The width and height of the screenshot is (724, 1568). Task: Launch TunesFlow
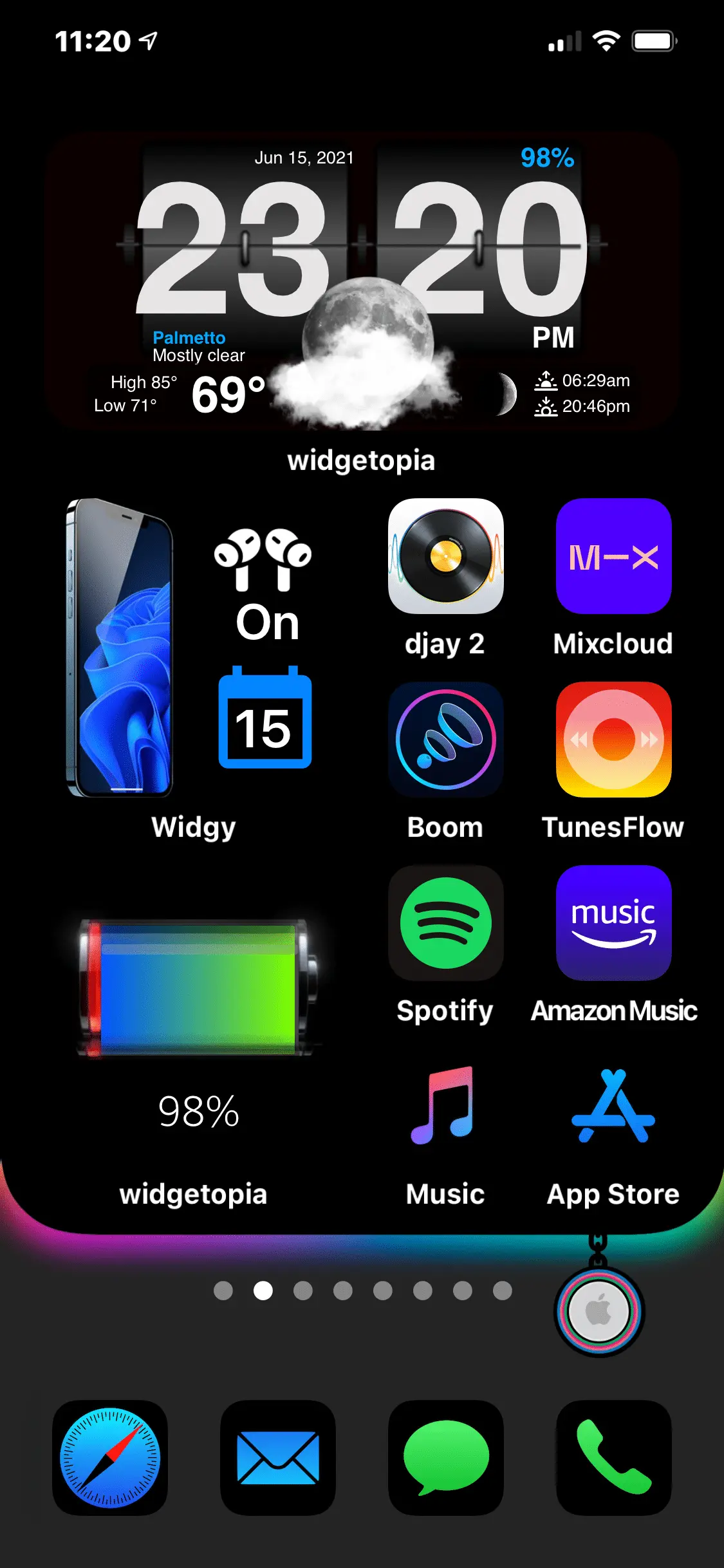pyautogui.click(x=613, y=740)
